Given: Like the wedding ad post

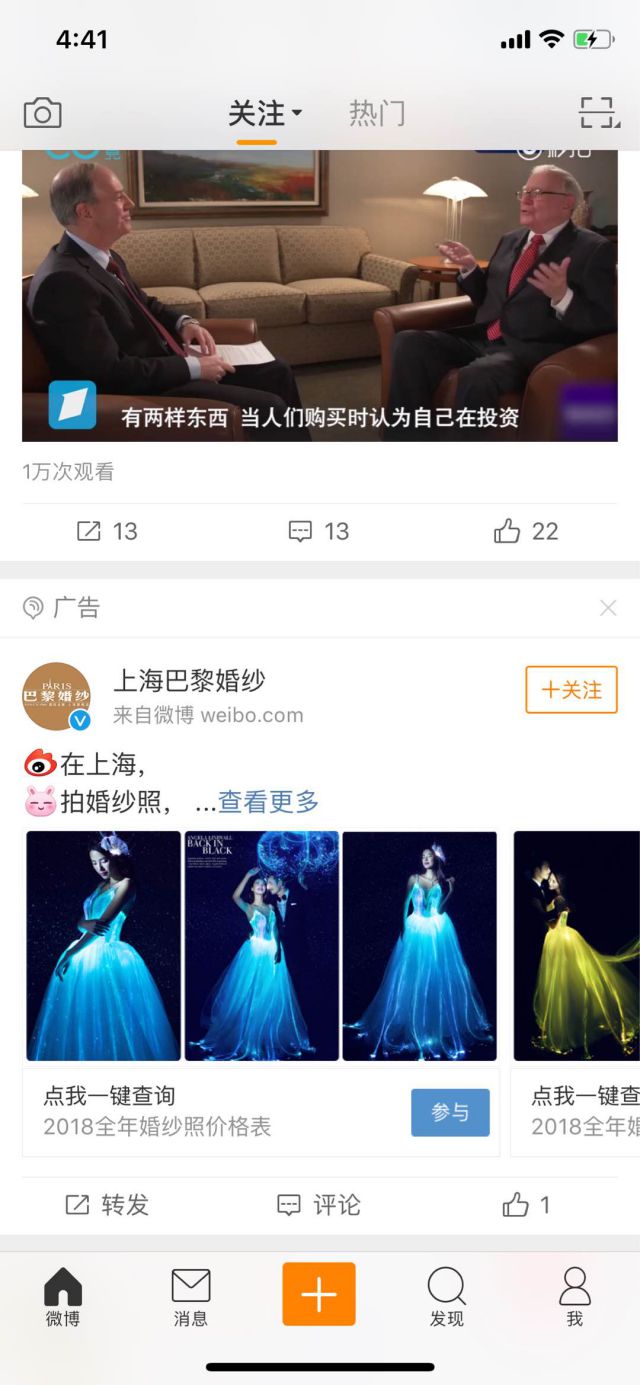Looking at the screenshot, I should coord(526,1205).
